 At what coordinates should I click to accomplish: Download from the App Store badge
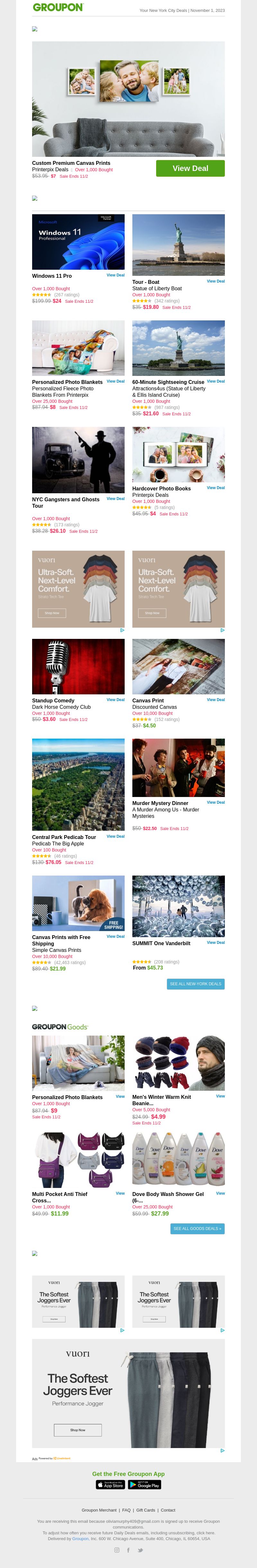pos(110,1485)
